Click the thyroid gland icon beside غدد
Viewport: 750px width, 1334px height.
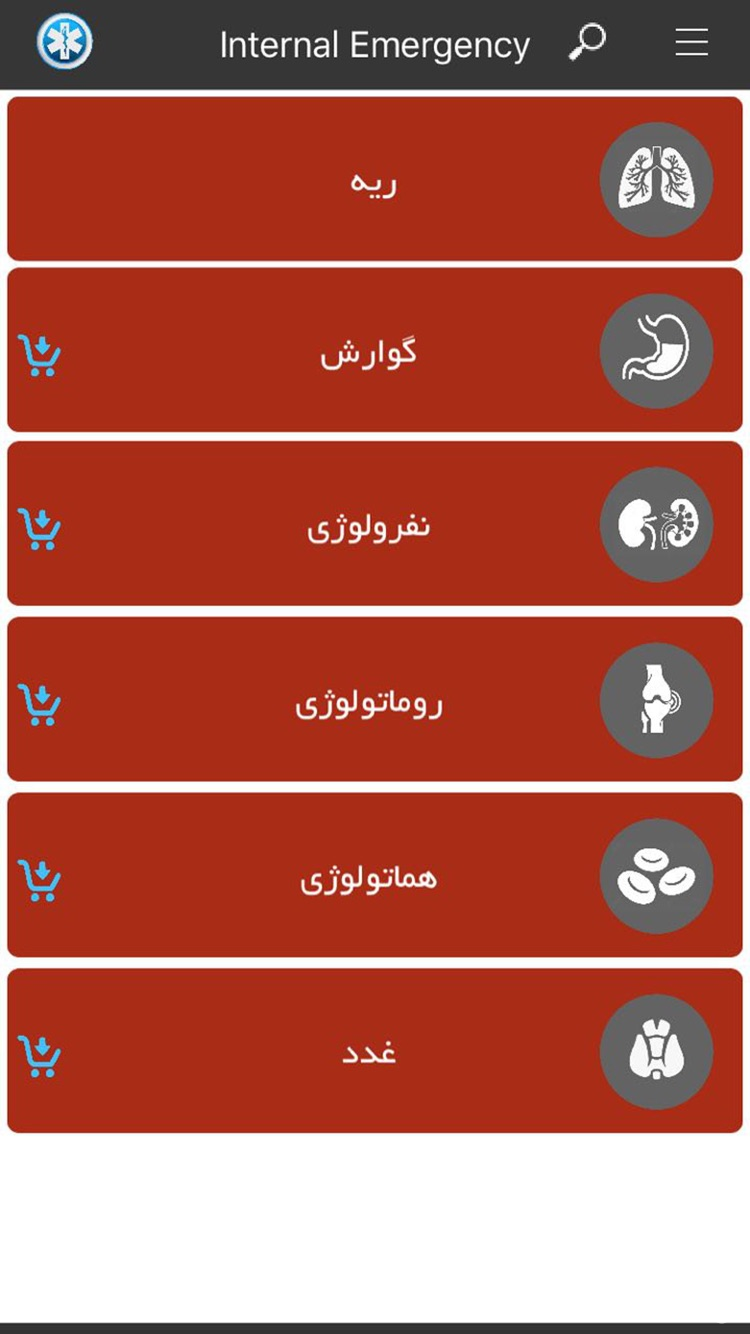tap(656, 1050)
